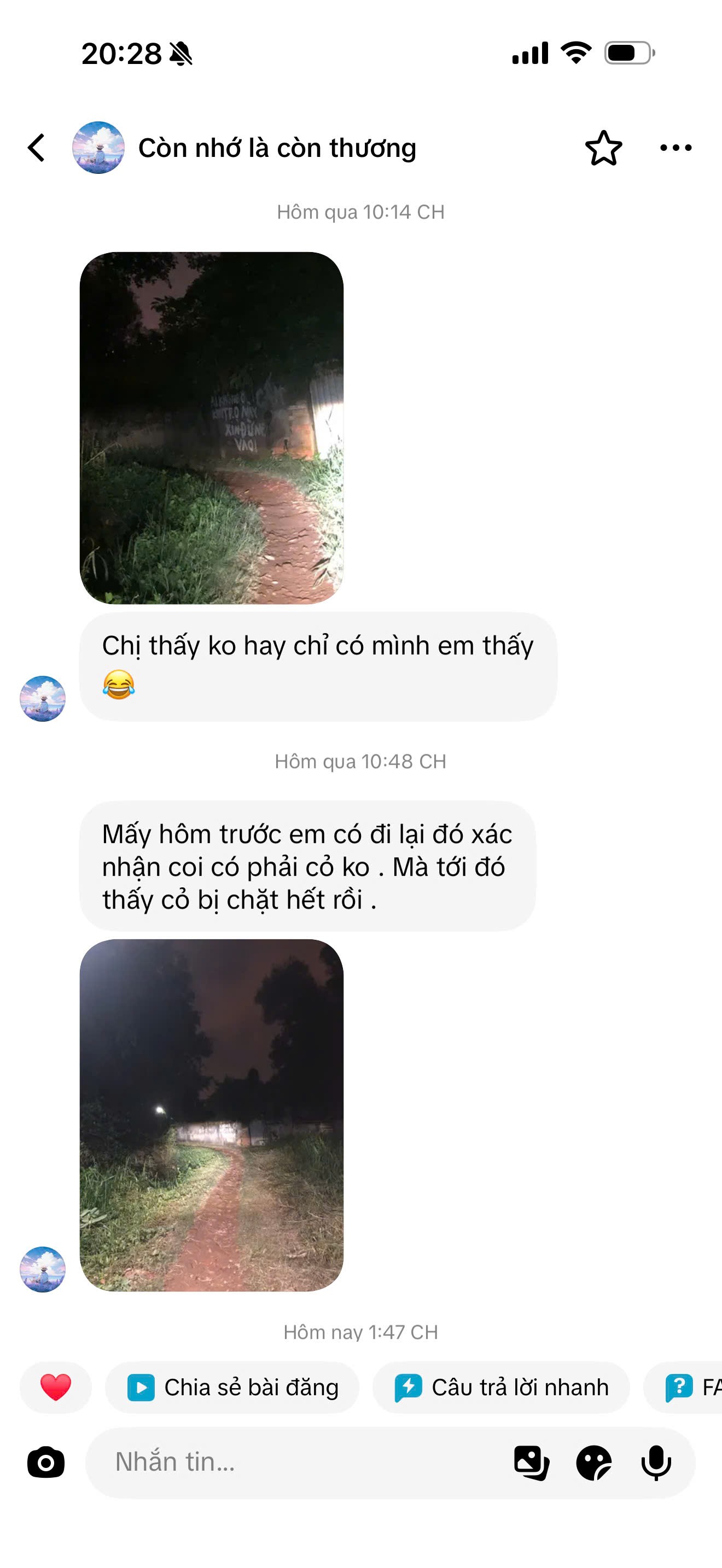This screenshot has height=1568, width=722.
Task: Open the sticker picker
Action: click(593, 1462)
